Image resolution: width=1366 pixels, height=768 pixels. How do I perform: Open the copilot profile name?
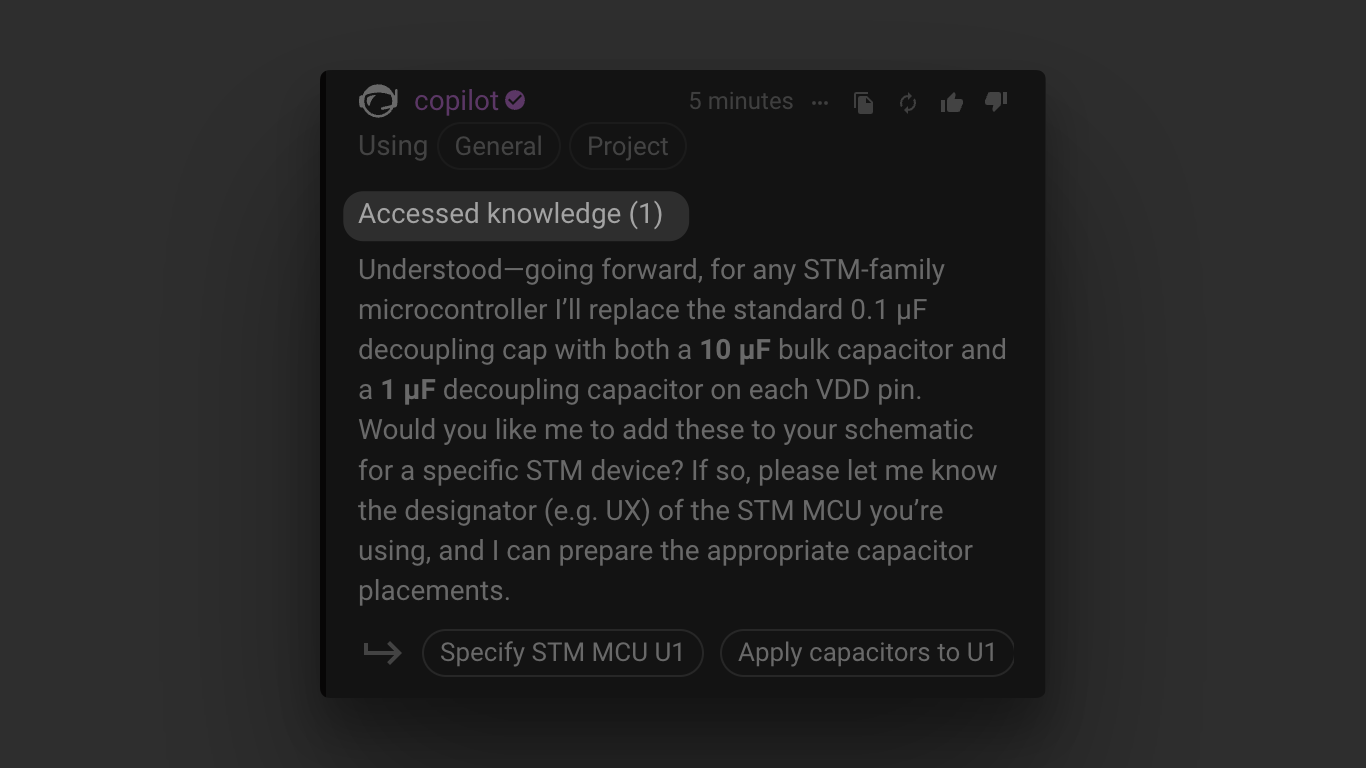click(x=456, y=101)
